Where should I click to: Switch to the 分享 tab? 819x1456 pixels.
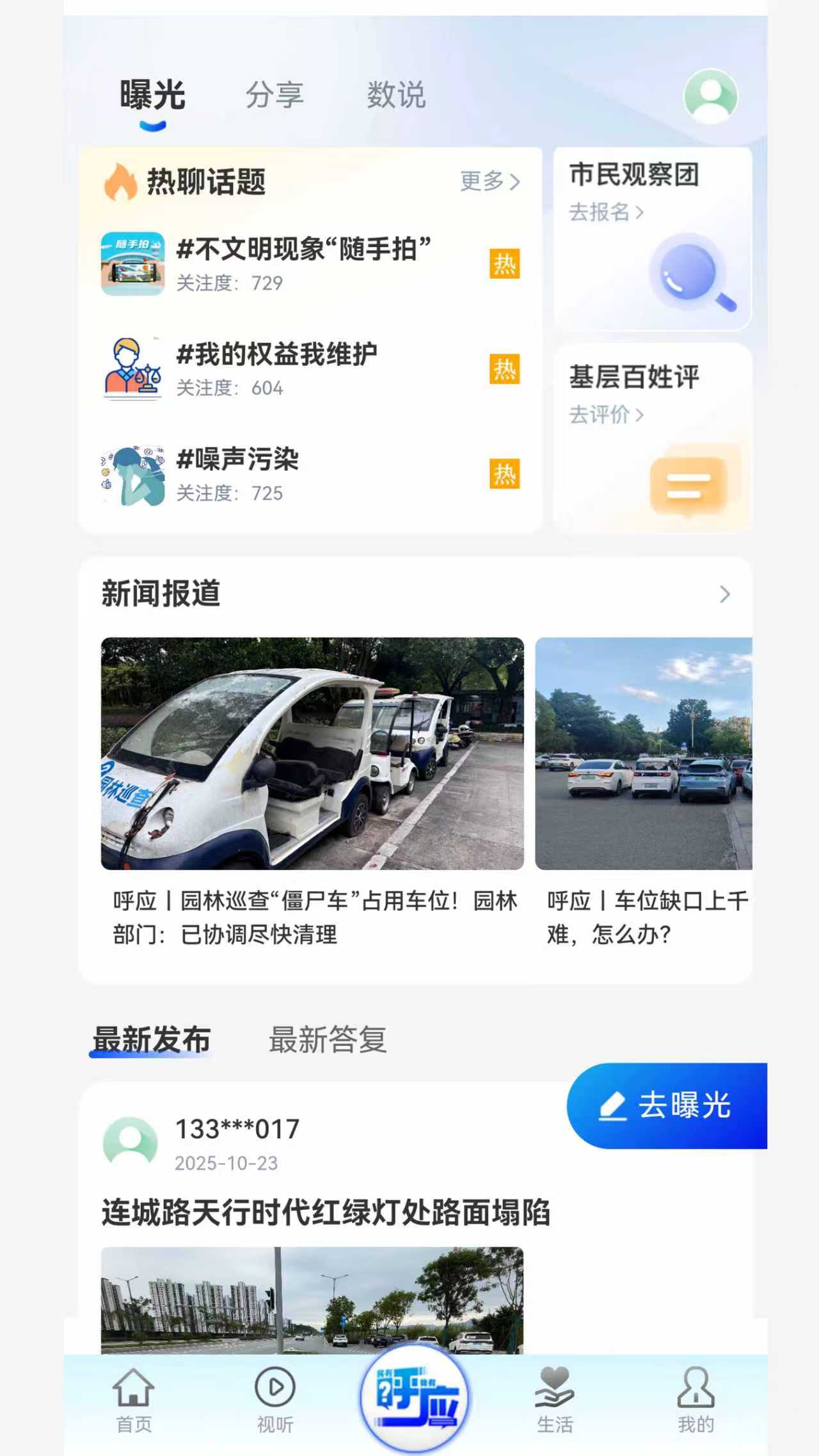point(275,95)
